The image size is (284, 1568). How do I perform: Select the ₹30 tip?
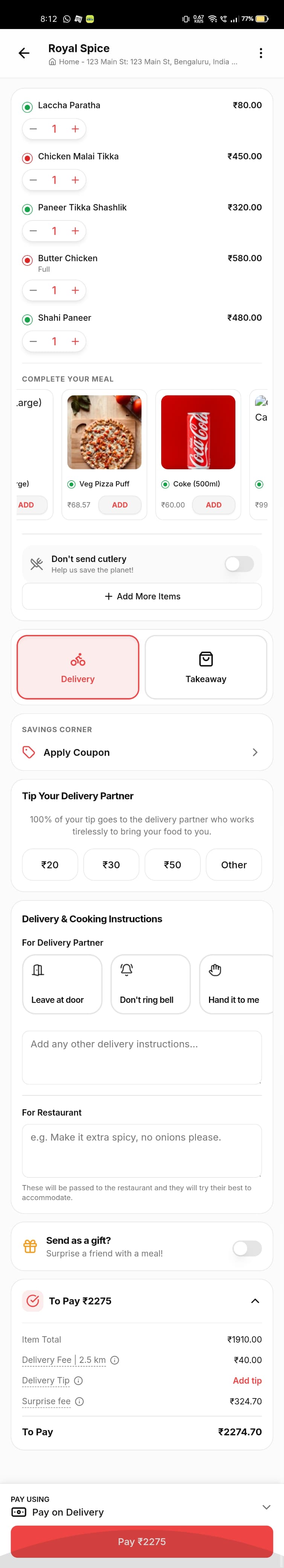click(111, 864)
